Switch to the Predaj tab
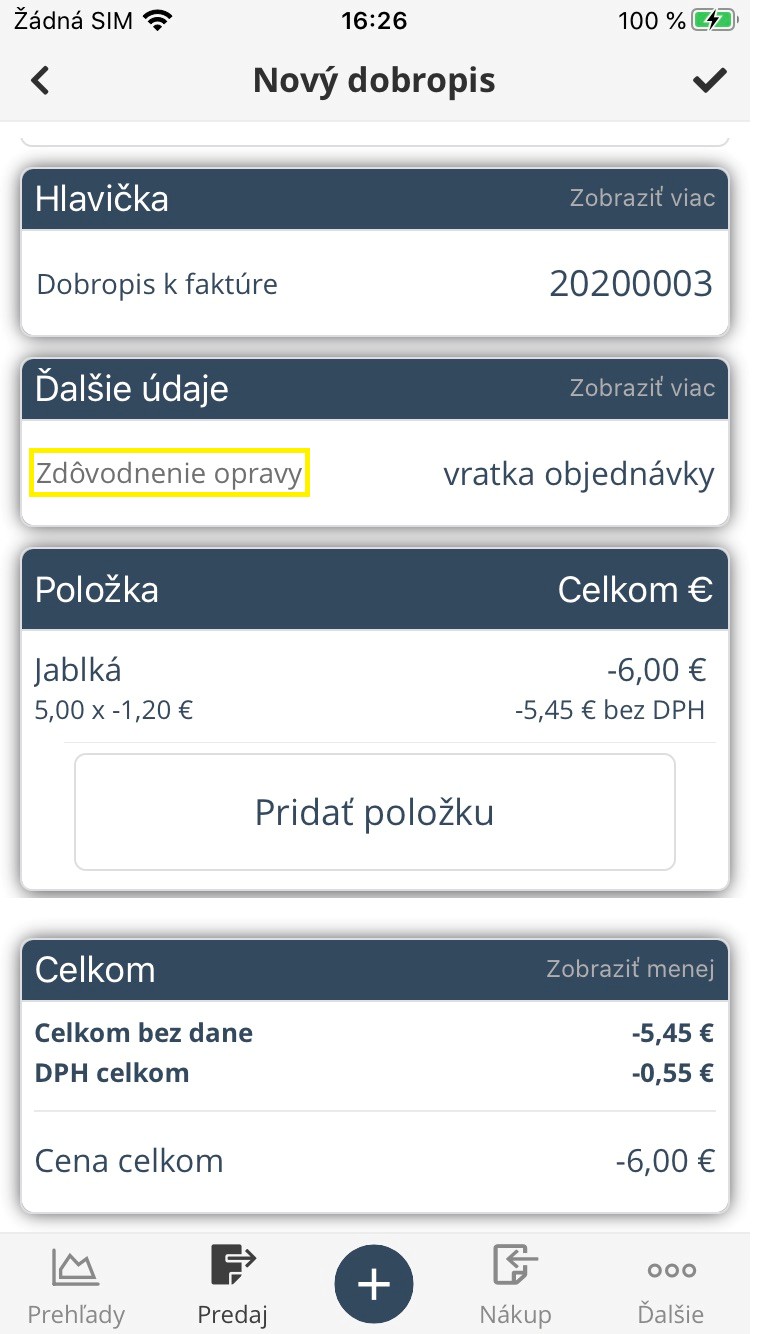Screen dimensions: 757x1334 coord(232,1284)
